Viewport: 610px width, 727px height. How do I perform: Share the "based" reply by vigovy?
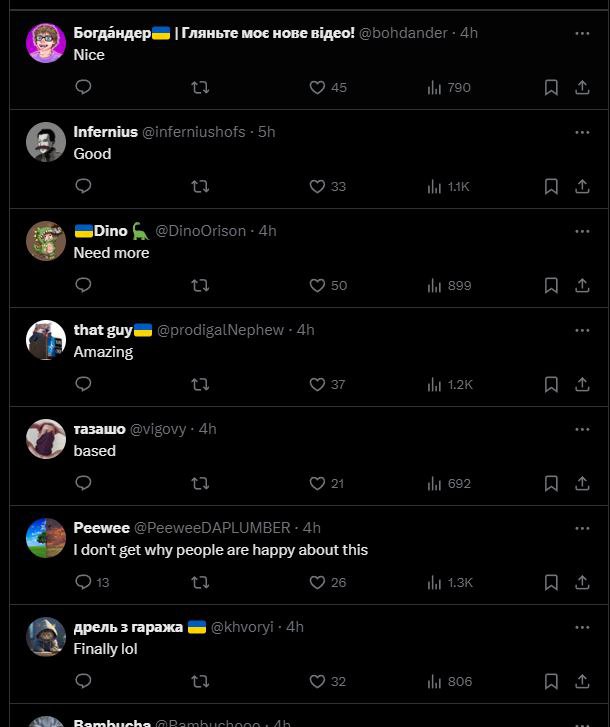click(x=582, y=484)
